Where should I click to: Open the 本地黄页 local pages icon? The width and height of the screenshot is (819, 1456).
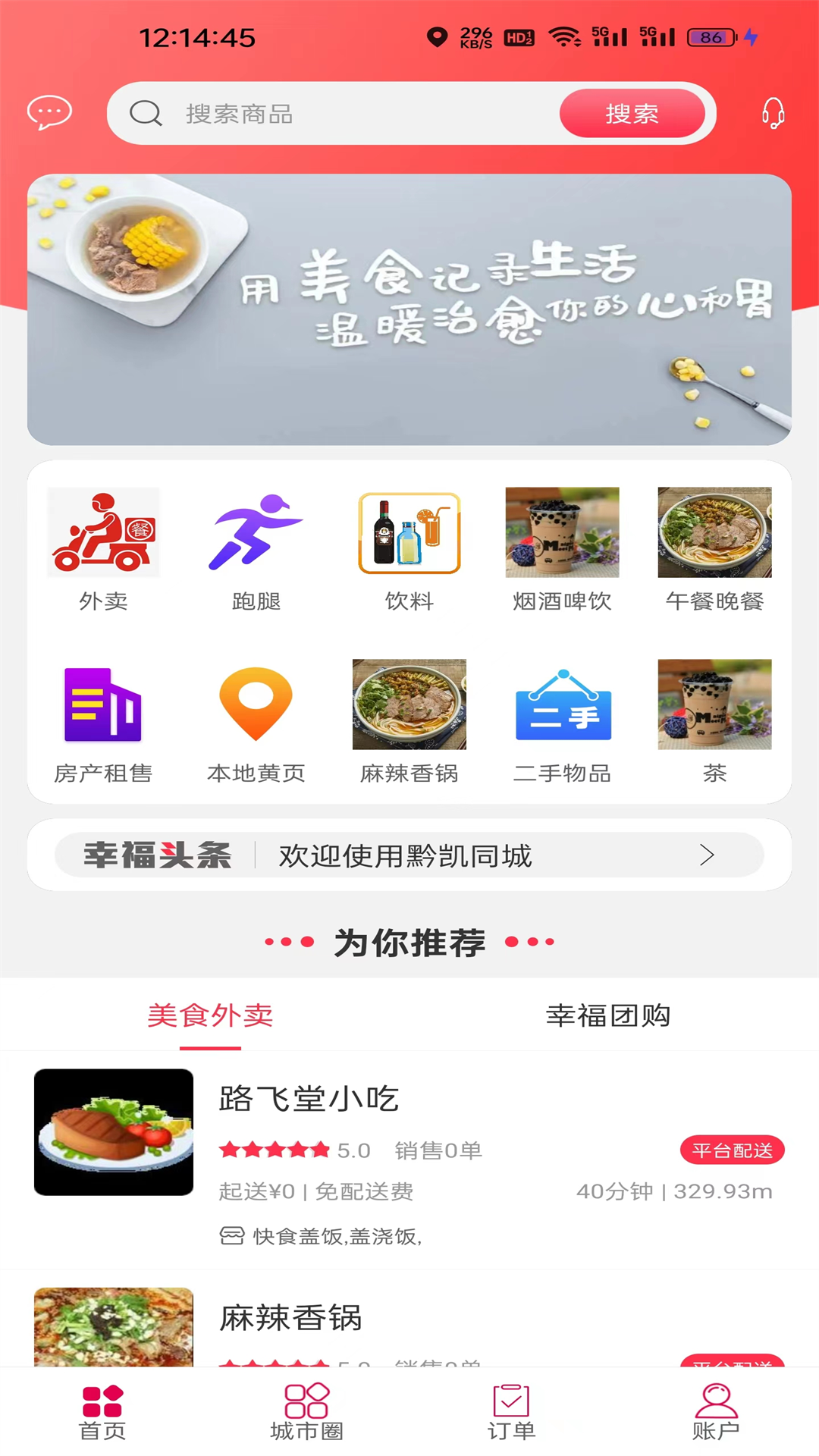pyautogui.click(x=256, y=704)
